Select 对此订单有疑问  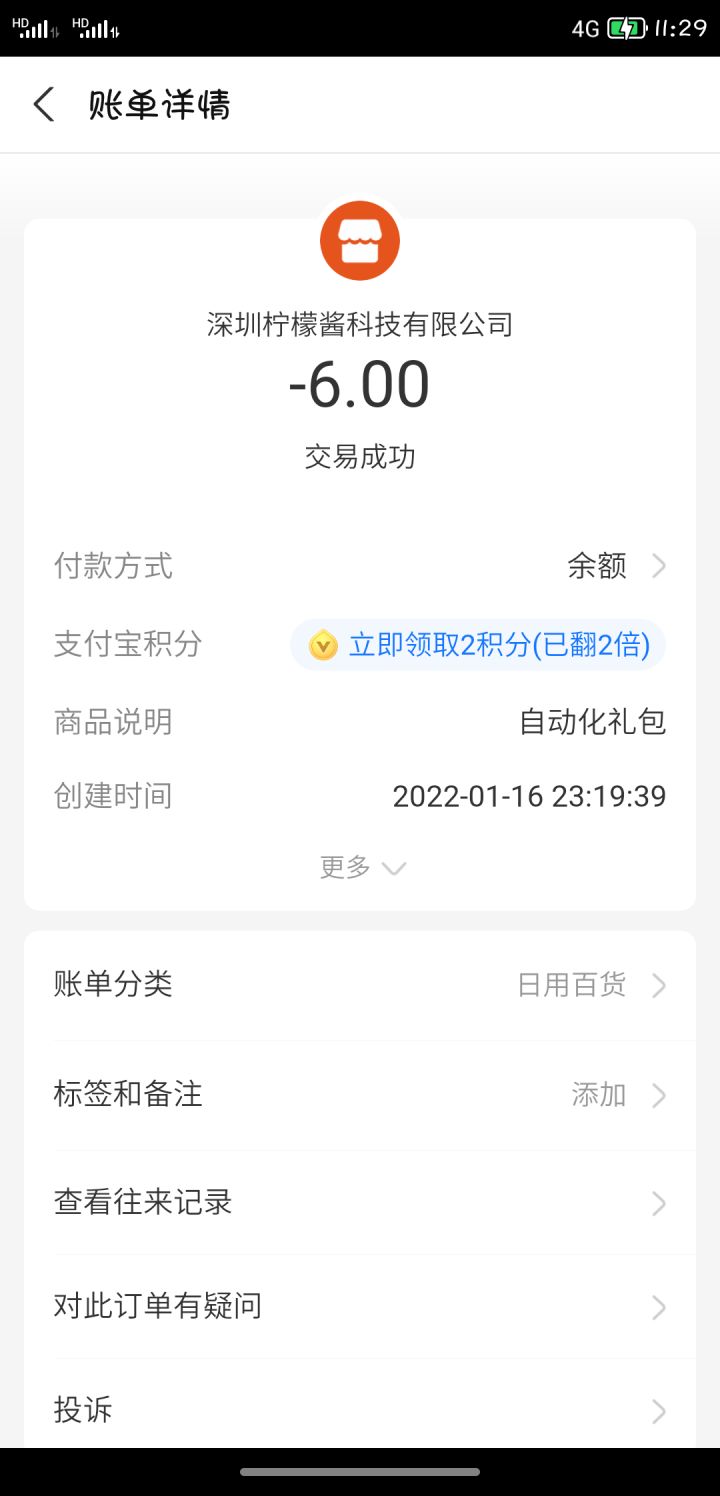(360, 1306)
